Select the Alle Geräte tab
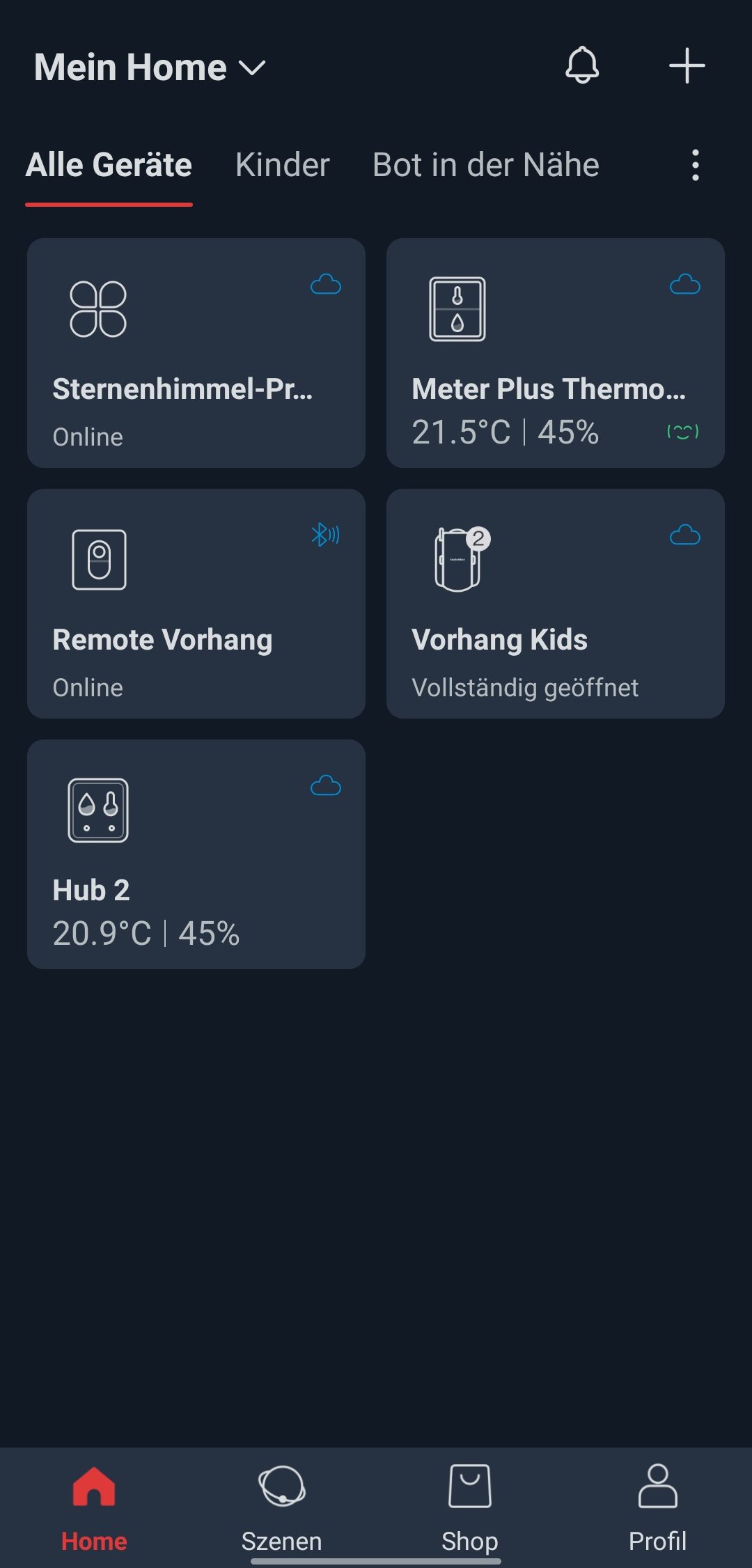The image size is (752, 1568). pos(109,165)
